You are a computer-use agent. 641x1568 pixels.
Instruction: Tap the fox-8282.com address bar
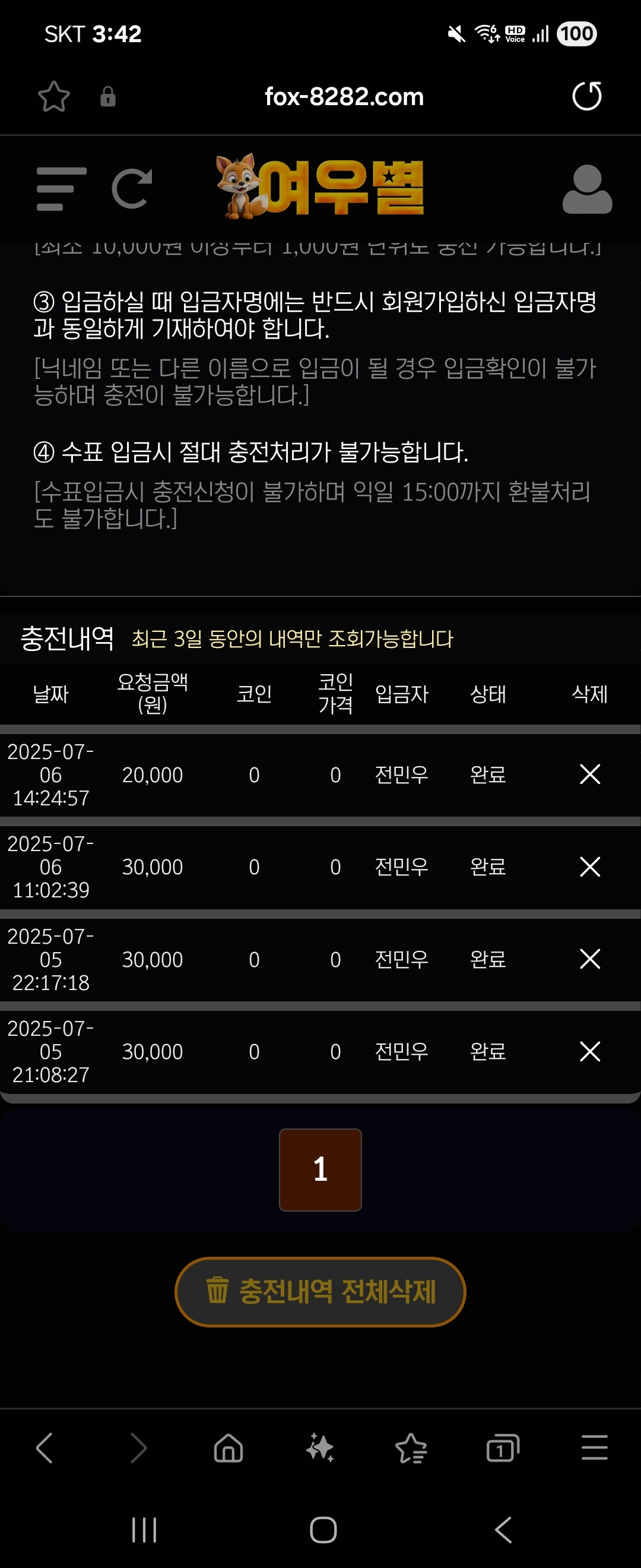[344, 96]
